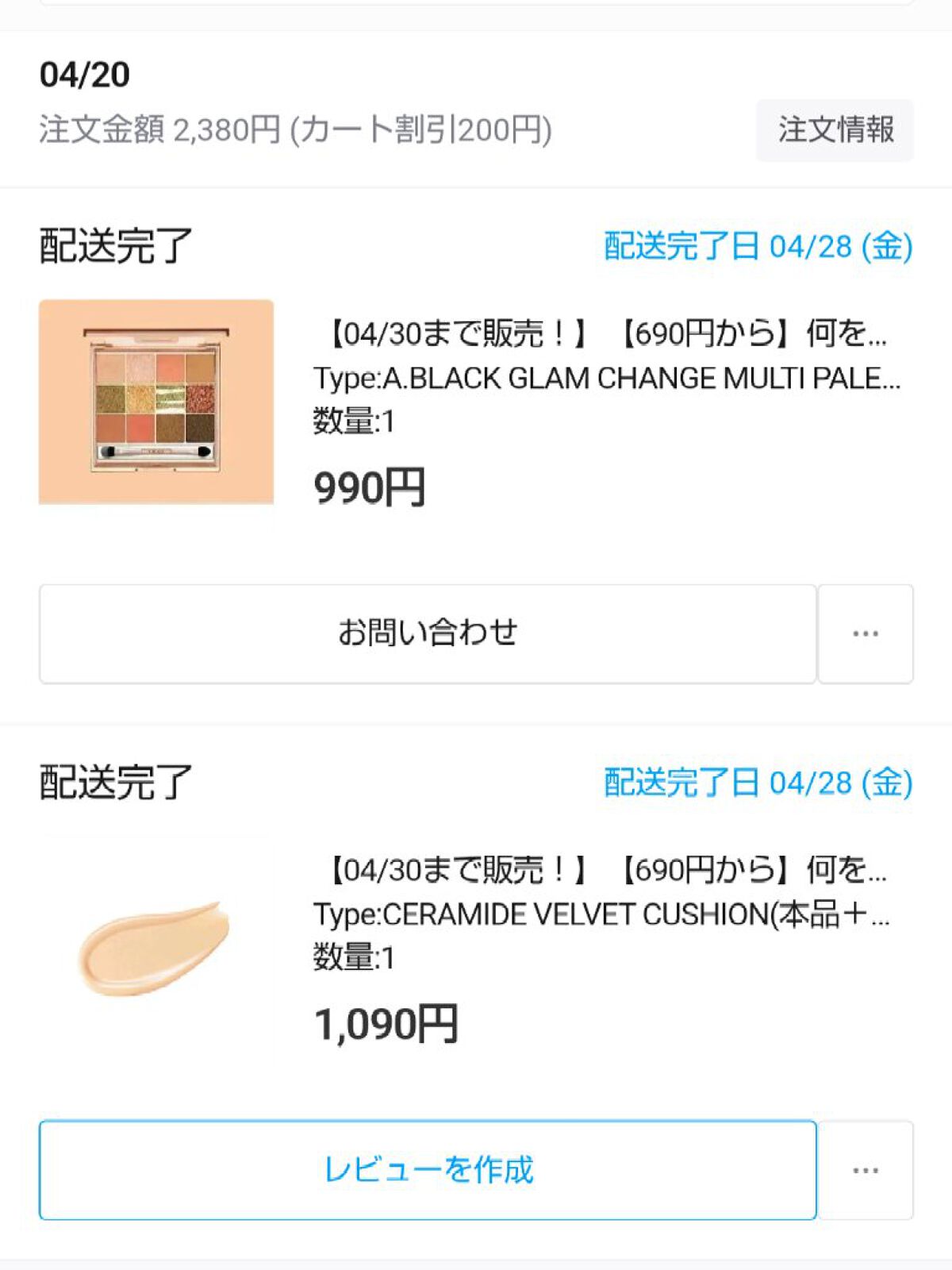Tap レビューを作成 for the velvet cushion
Viewport: 952px width, 1270px height.
pos(428,1170)
